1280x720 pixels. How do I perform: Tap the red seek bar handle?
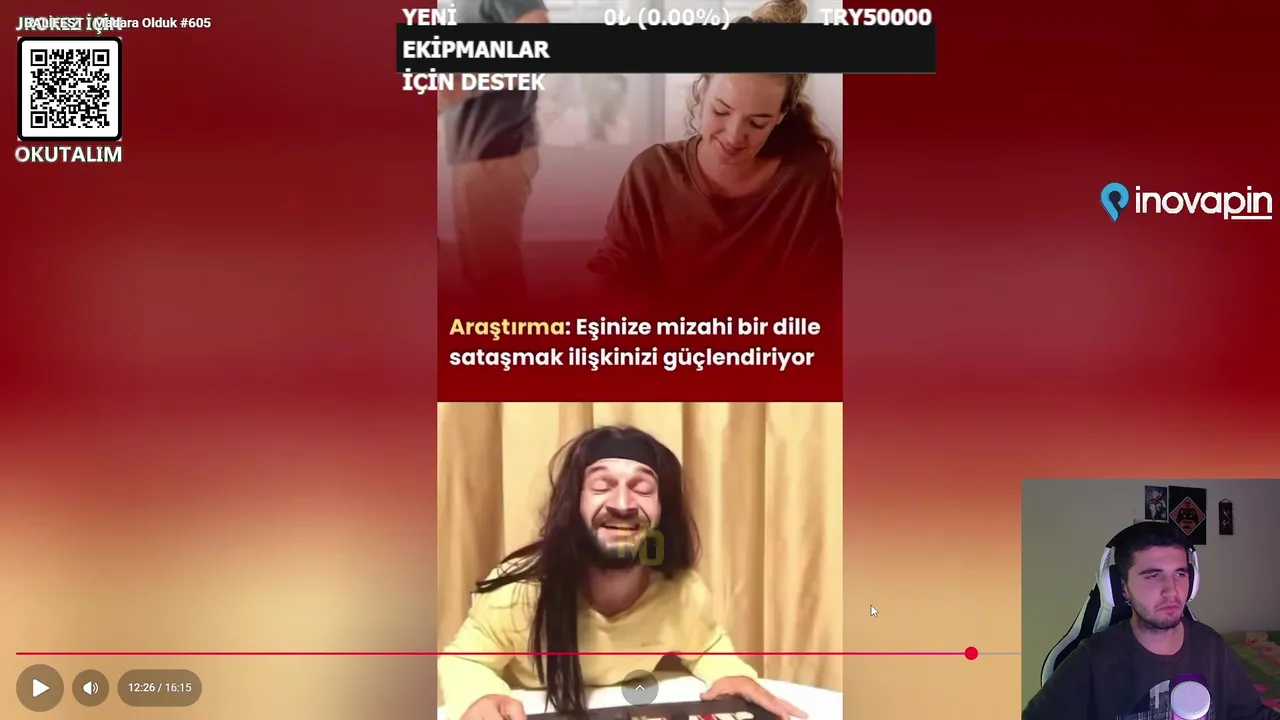pyautogui.click(x=971, y=653)
